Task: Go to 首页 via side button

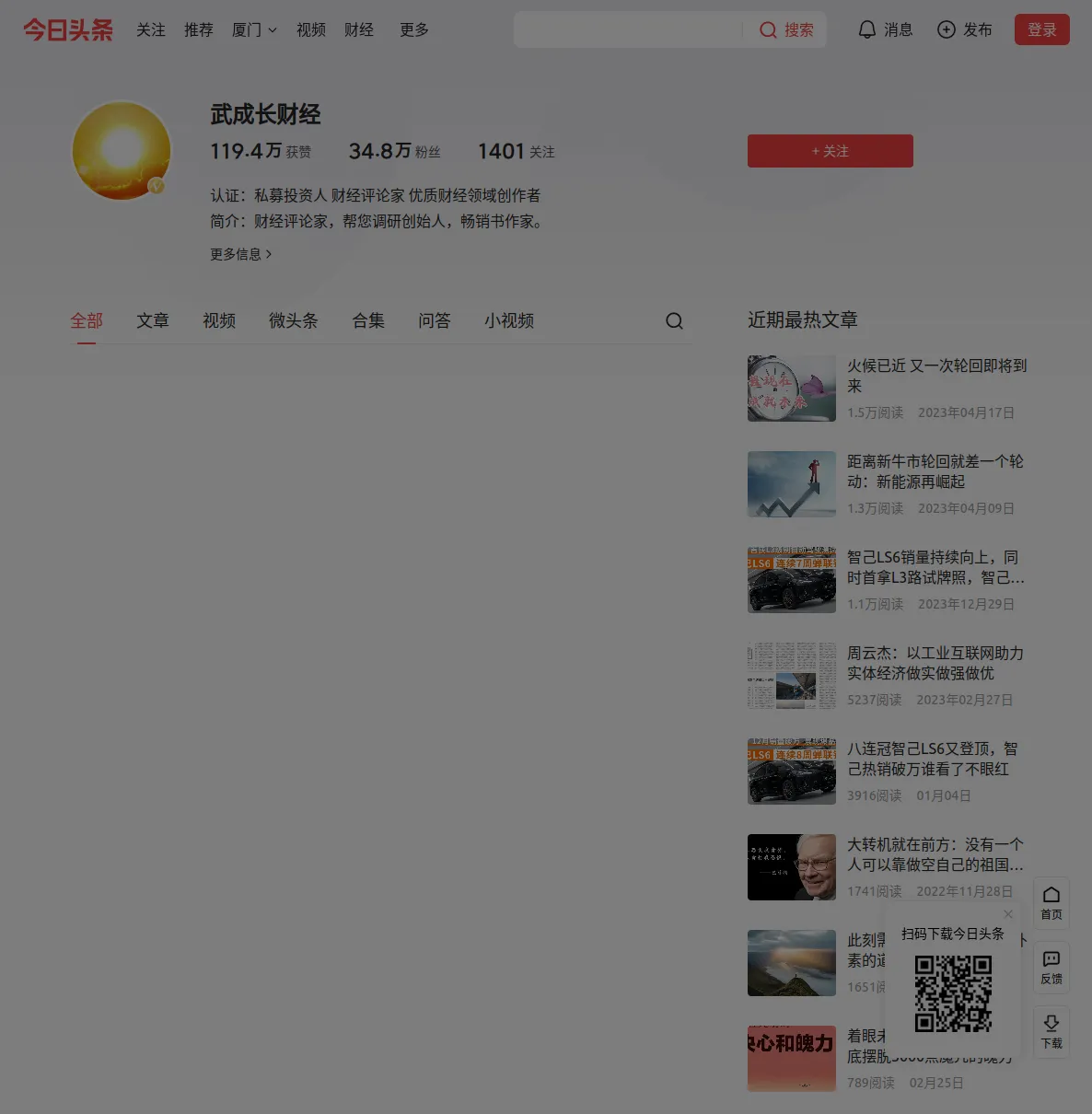Action: pyautogui.click(x=1051, y=902)
